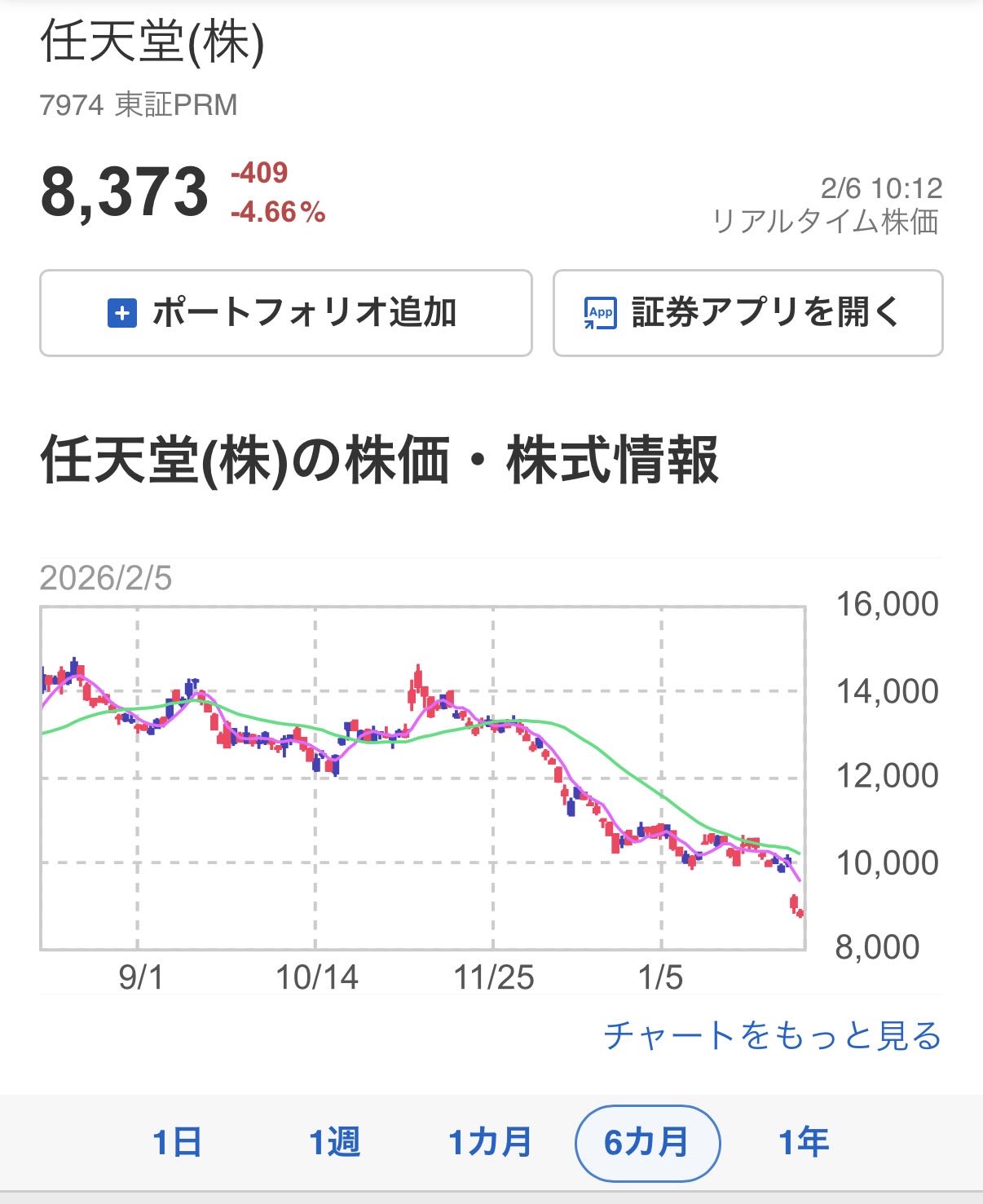Choose the 6カ月 chart range
This screenshot has width=983, height=1204.
click(647, 1142)
